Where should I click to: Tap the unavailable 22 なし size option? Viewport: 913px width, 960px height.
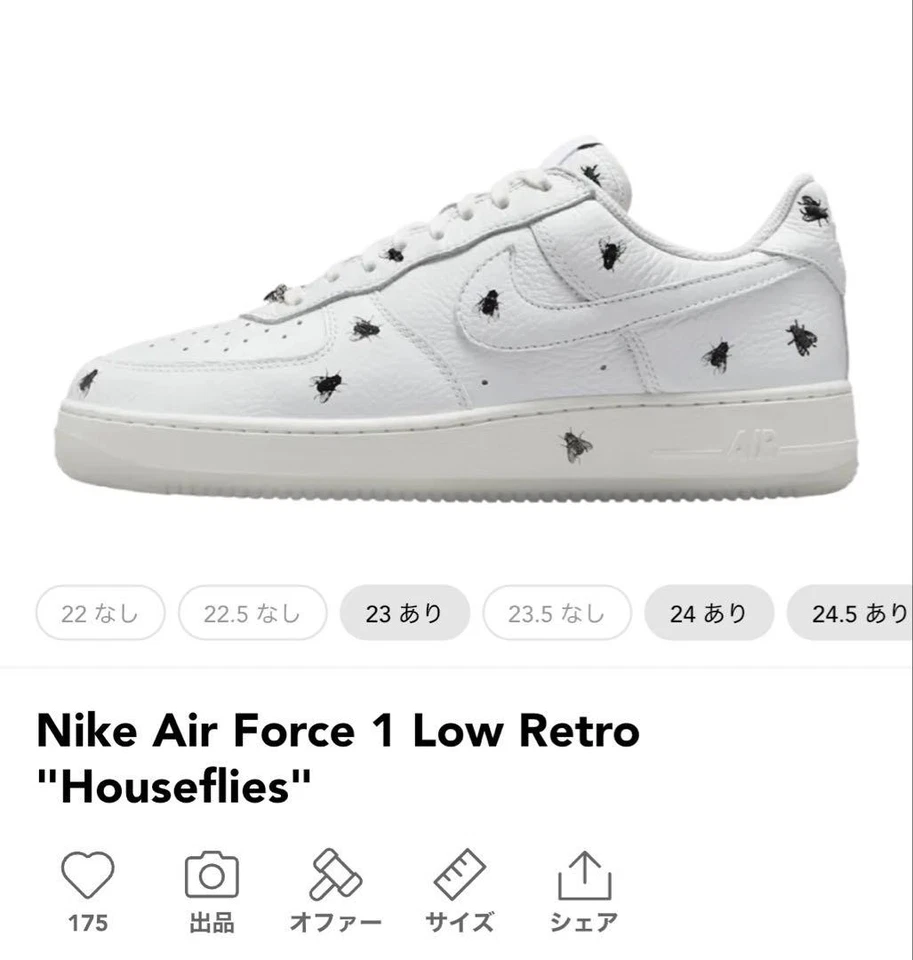(x=99, y=613)
